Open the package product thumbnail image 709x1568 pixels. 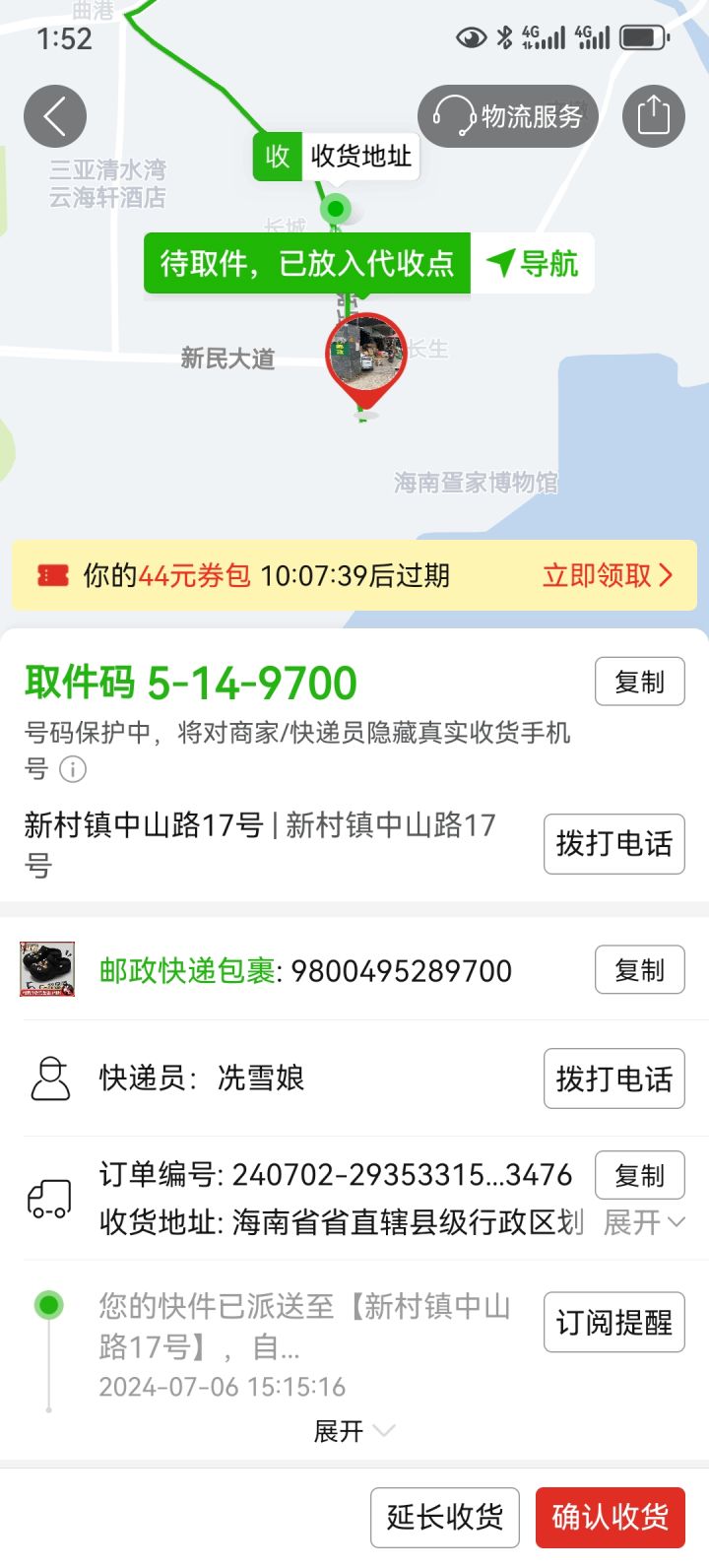pyautogui.click(x=47, y=970)
